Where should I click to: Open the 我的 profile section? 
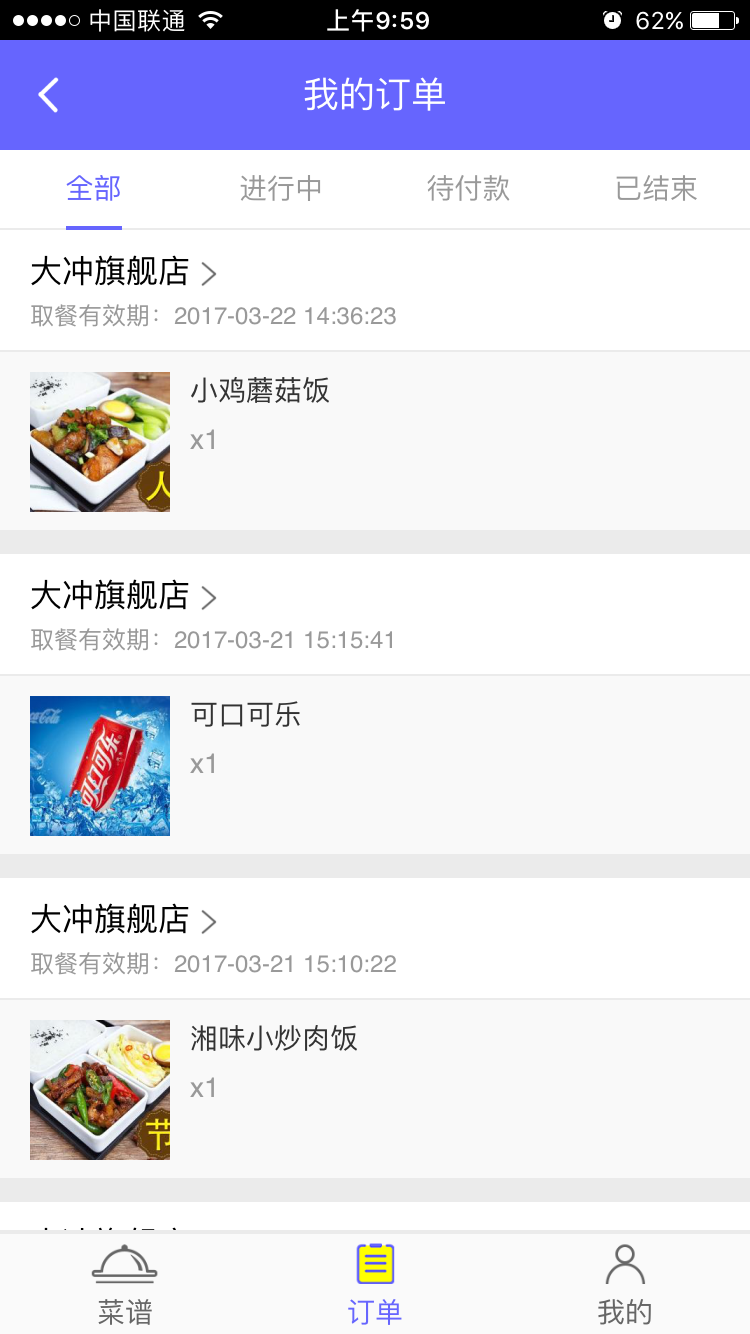[624, 1283]
